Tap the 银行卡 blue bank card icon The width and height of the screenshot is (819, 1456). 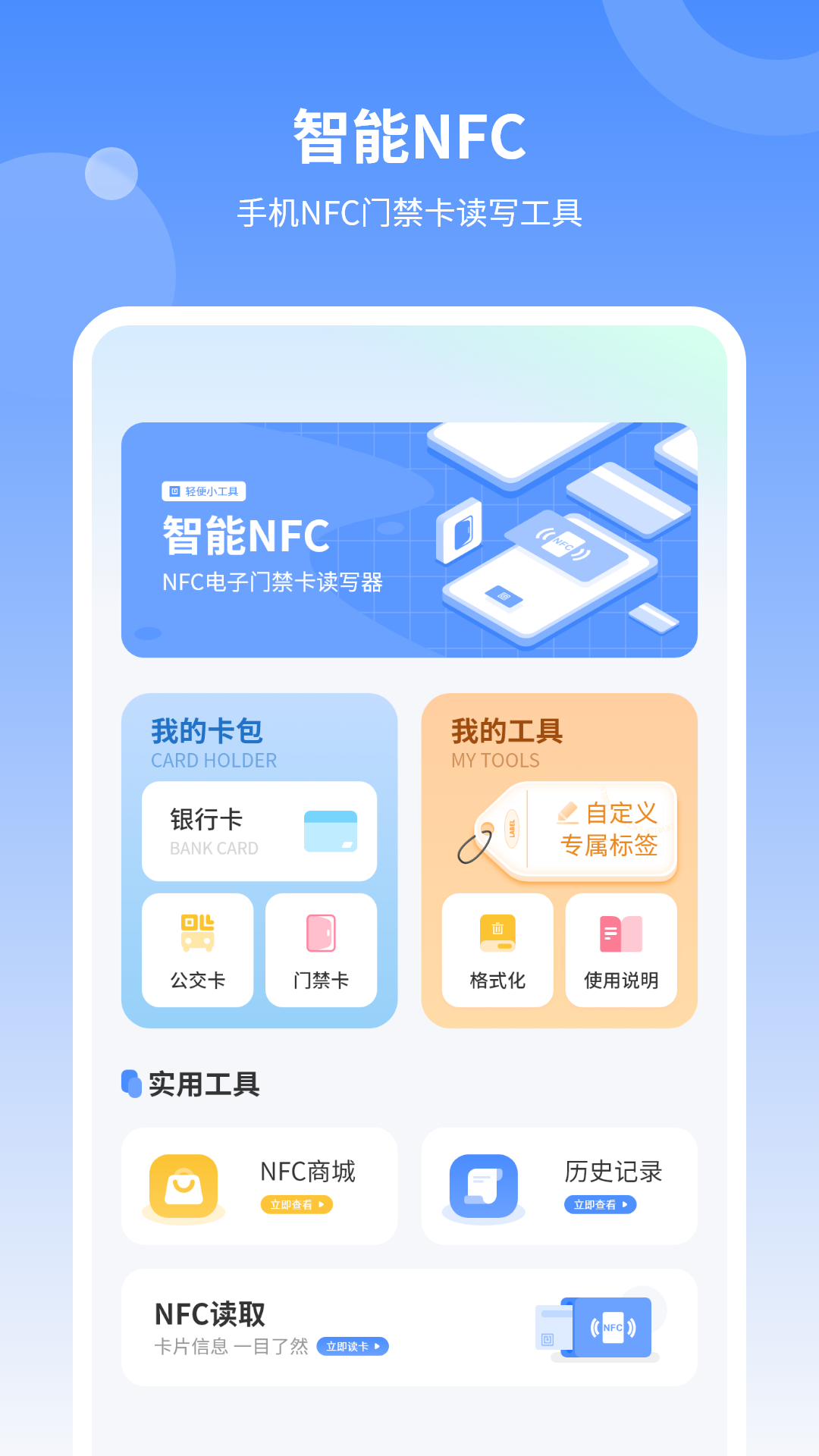point(331,831)
